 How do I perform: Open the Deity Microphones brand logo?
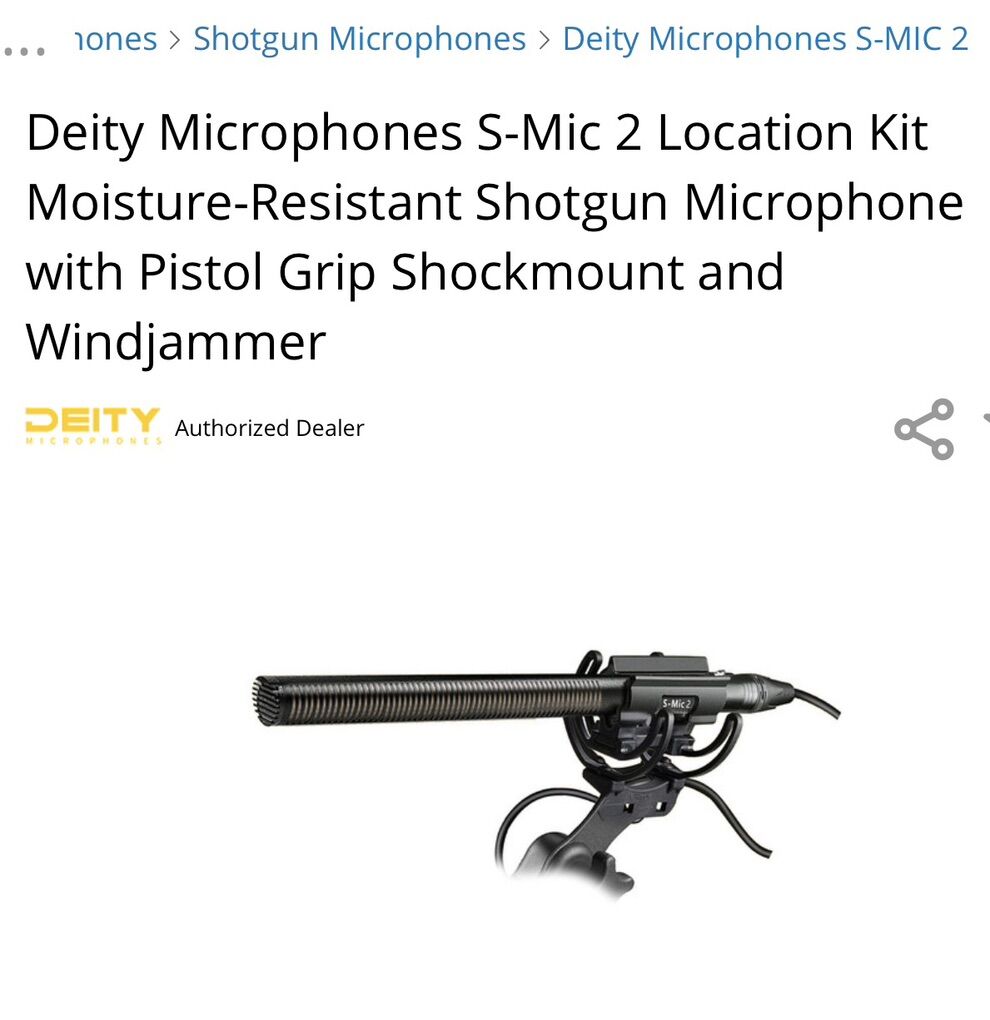pos(92,425)
